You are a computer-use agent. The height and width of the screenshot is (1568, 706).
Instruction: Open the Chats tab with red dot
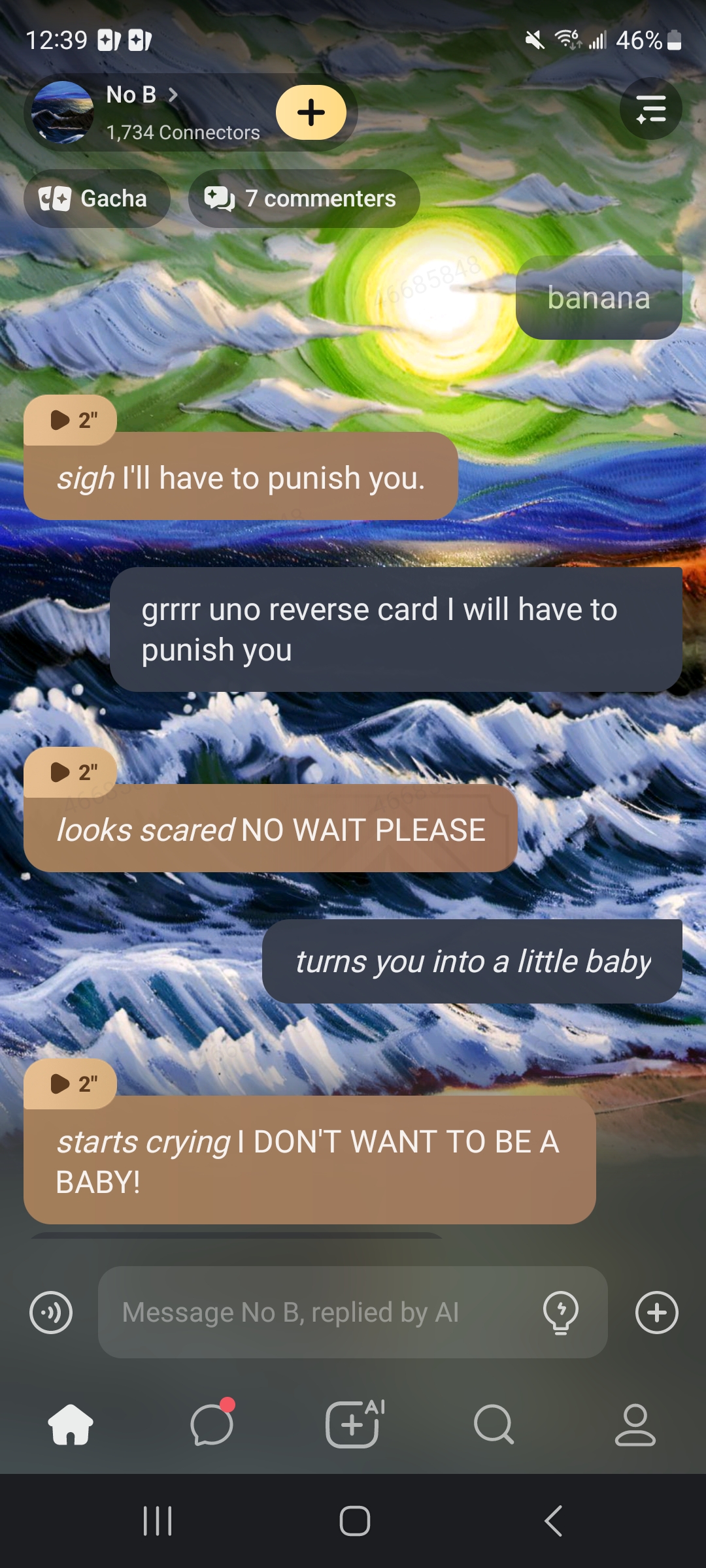click(212, 1424)
